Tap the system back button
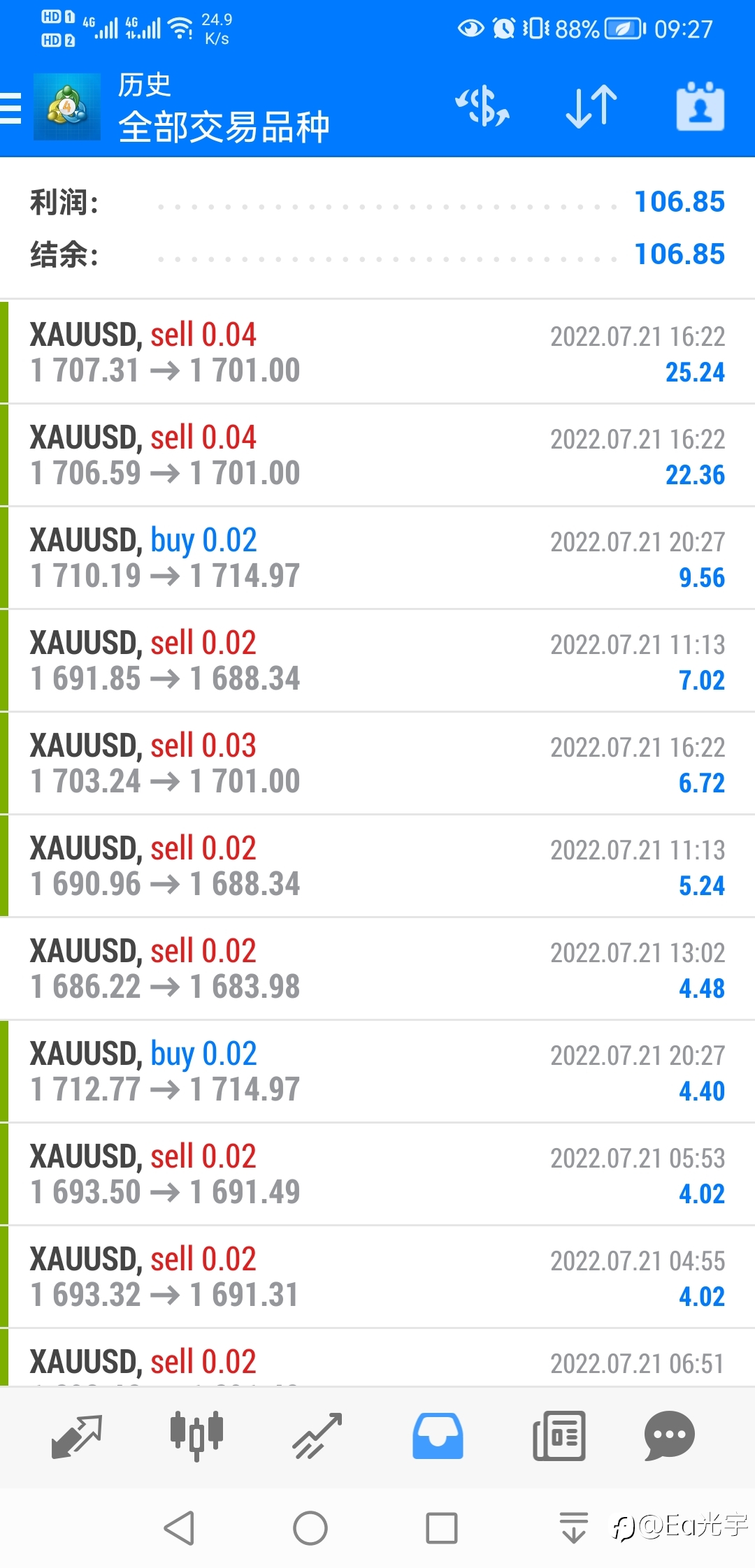The width and height of the screenshot is (755, 1568). tap(179, 1528)
